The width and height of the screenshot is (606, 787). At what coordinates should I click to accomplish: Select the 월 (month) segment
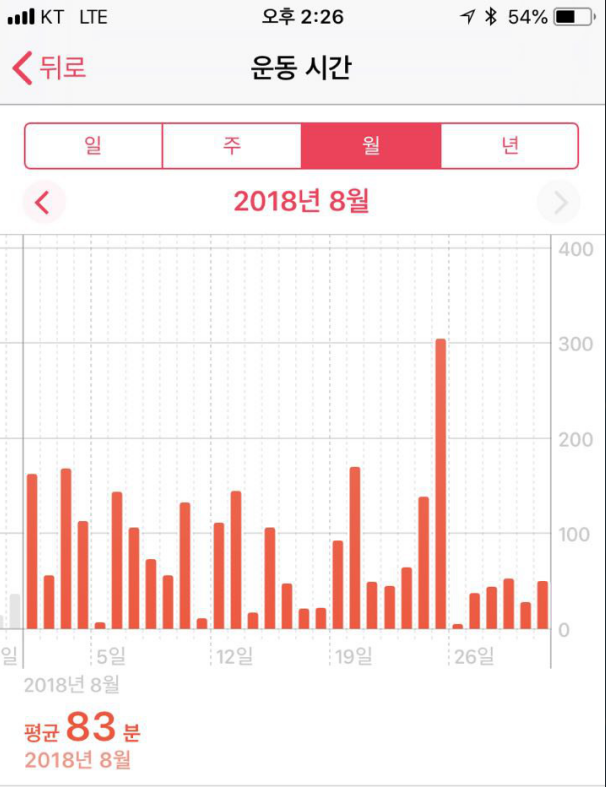coord(370,146)
